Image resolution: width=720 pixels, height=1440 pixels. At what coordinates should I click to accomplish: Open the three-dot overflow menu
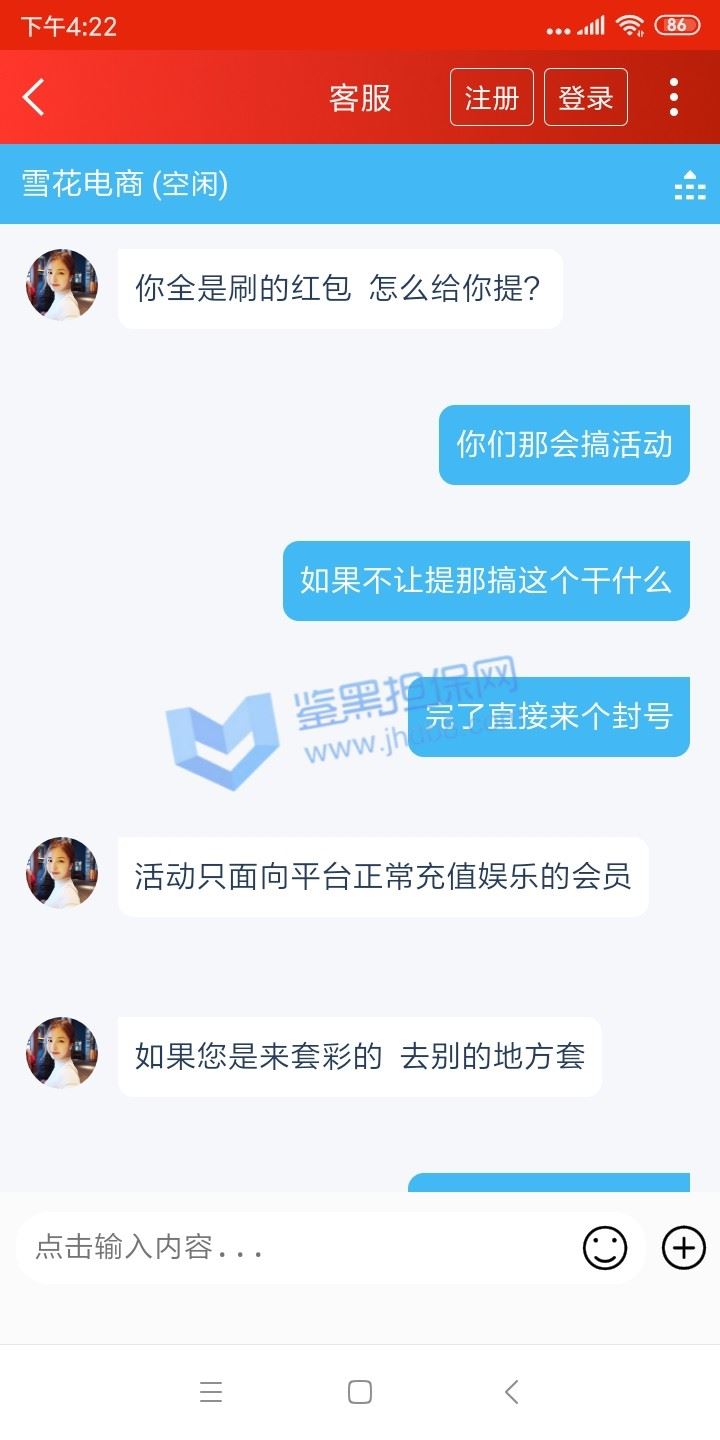(674, 98)
